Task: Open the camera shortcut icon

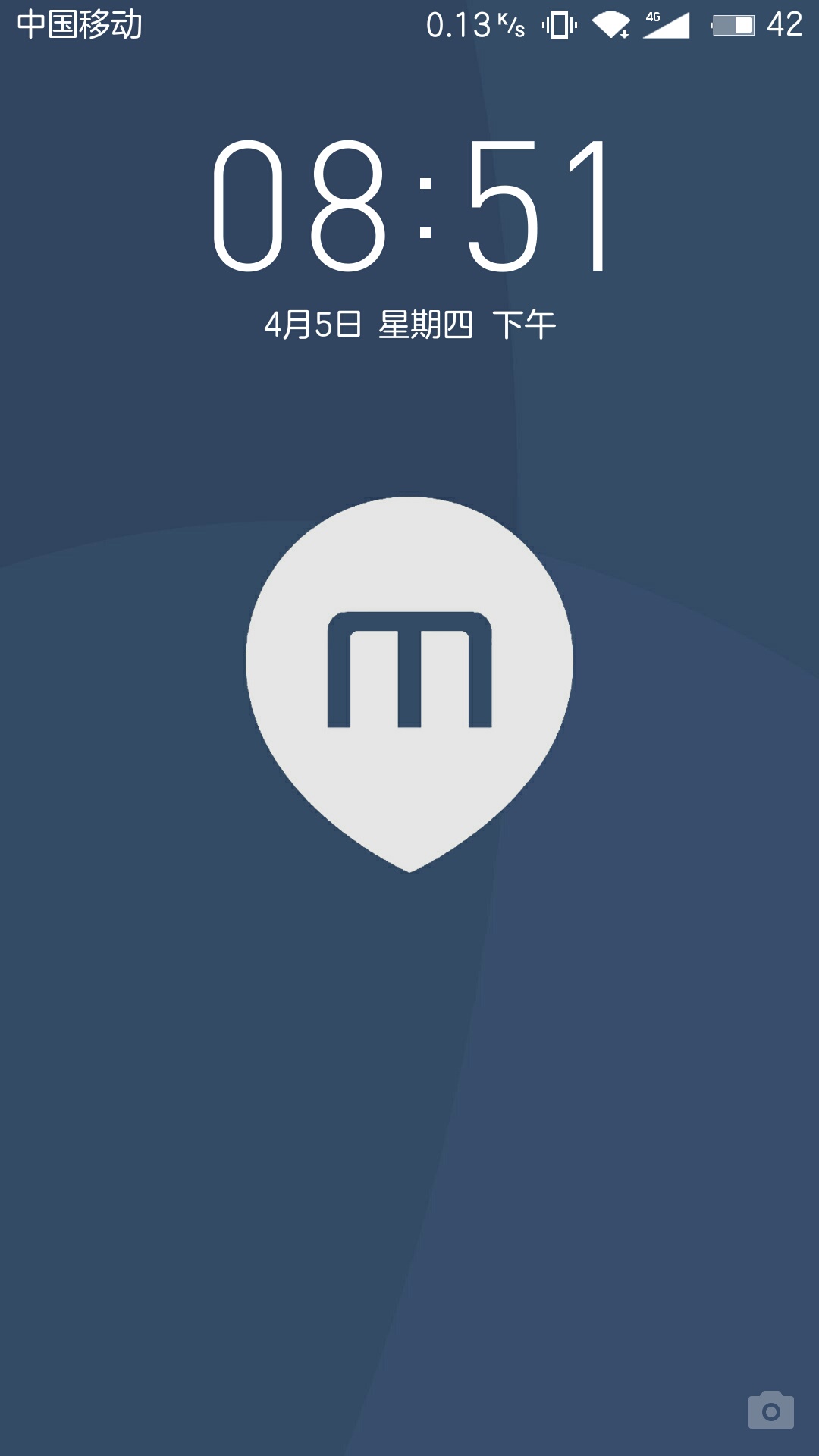Action: coord(770,1410)
